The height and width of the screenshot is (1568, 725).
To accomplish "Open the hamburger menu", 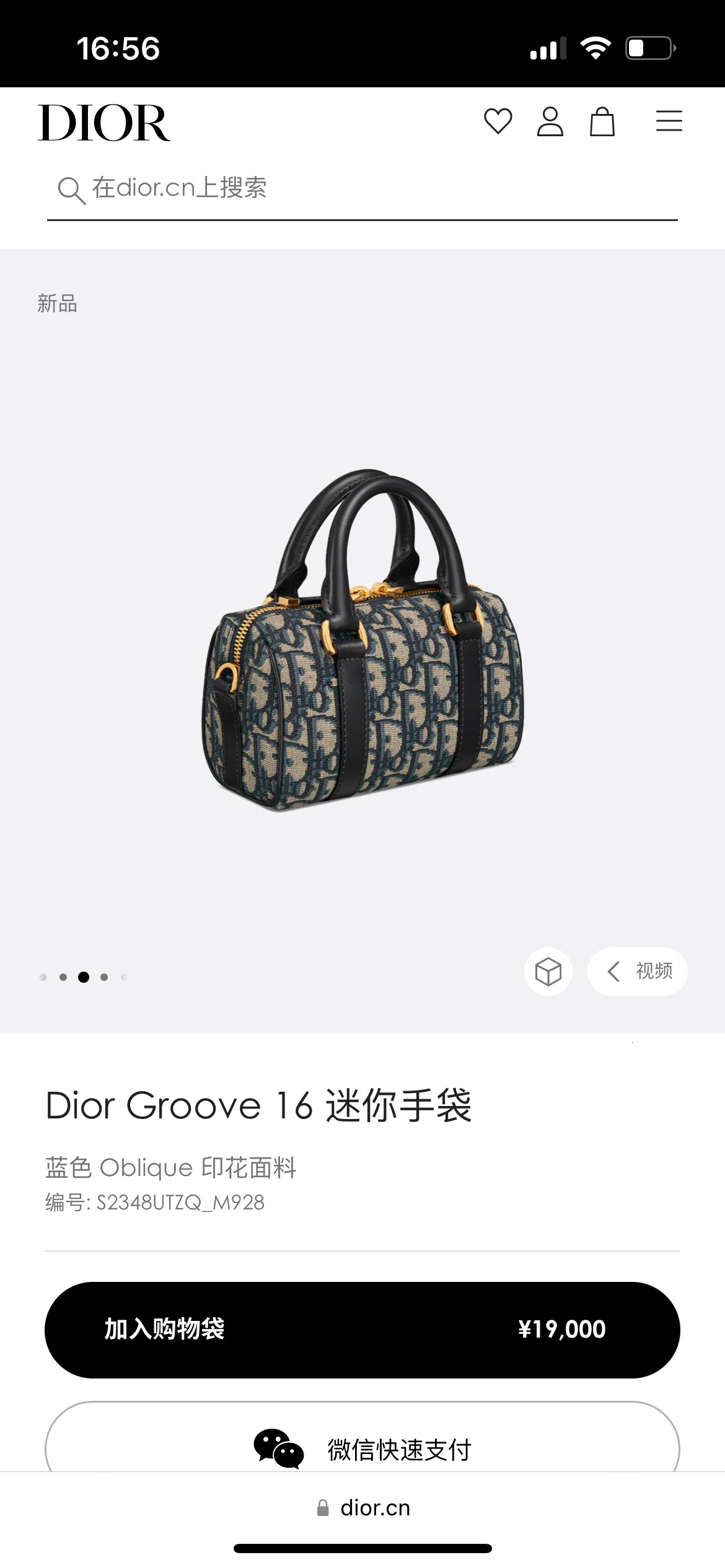I will tap(669, 121).
